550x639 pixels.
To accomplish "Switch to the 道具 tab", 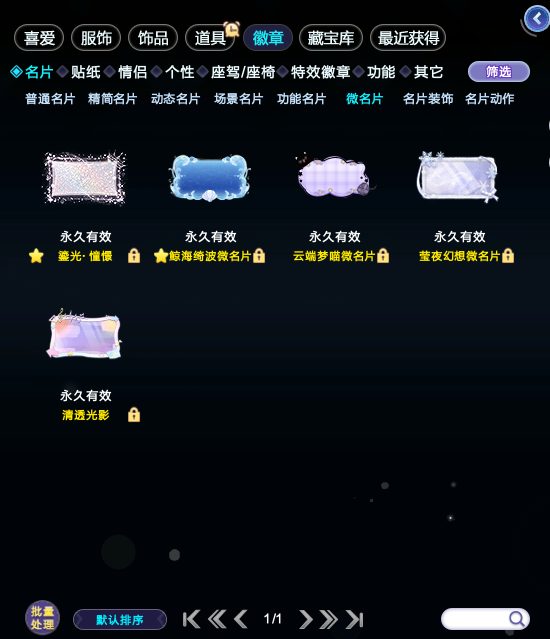I will [x=210, y=38].
